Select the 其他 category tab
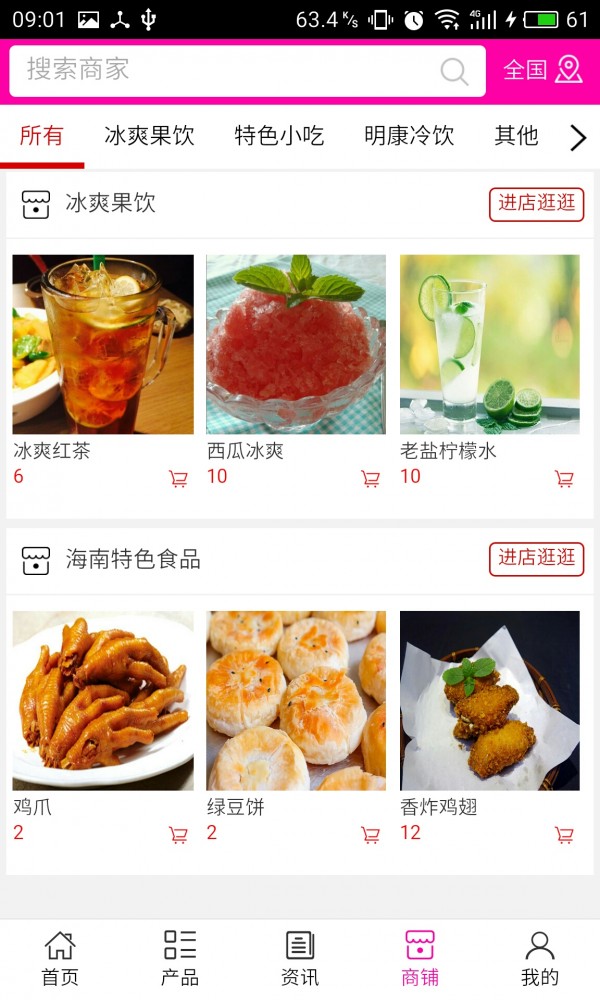Viewport: 600px width, 1000px height. coord(516,136)
